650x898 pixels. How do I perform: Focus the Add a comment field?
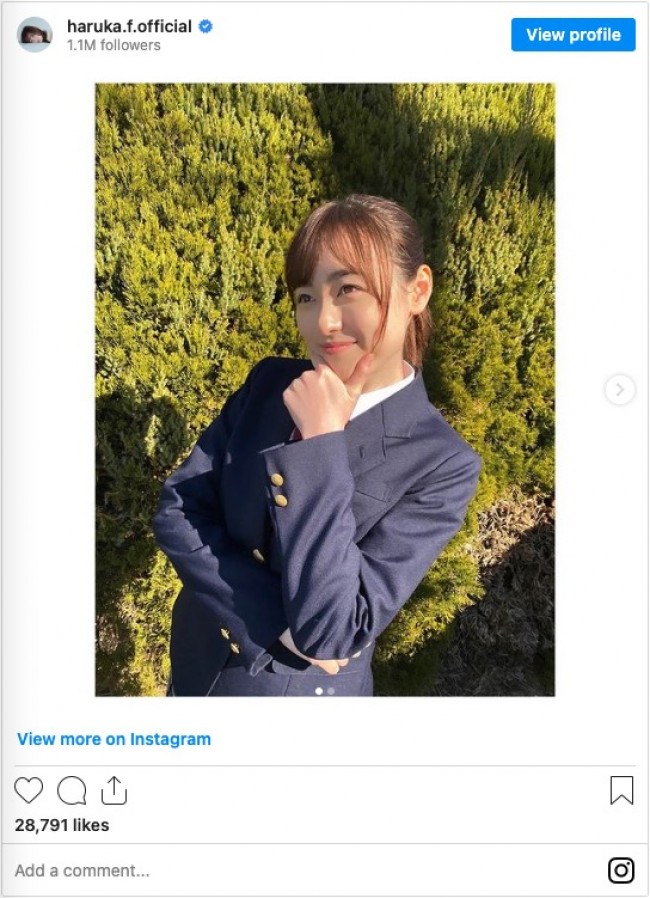(x=300, y=870)
